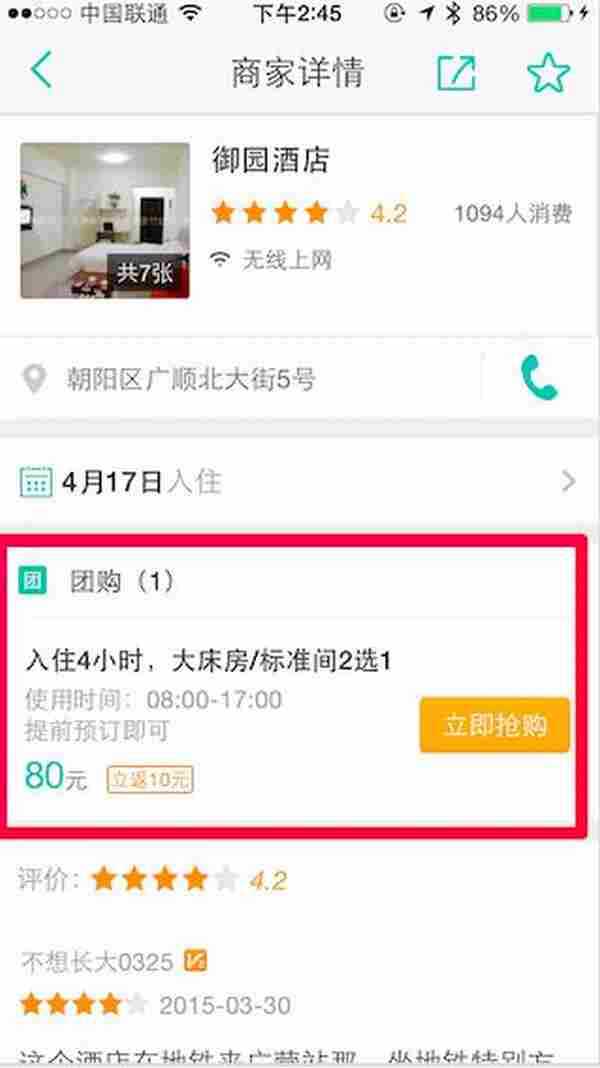
Task: Open the hotel photo gallery 共7张
Action: 105,220
